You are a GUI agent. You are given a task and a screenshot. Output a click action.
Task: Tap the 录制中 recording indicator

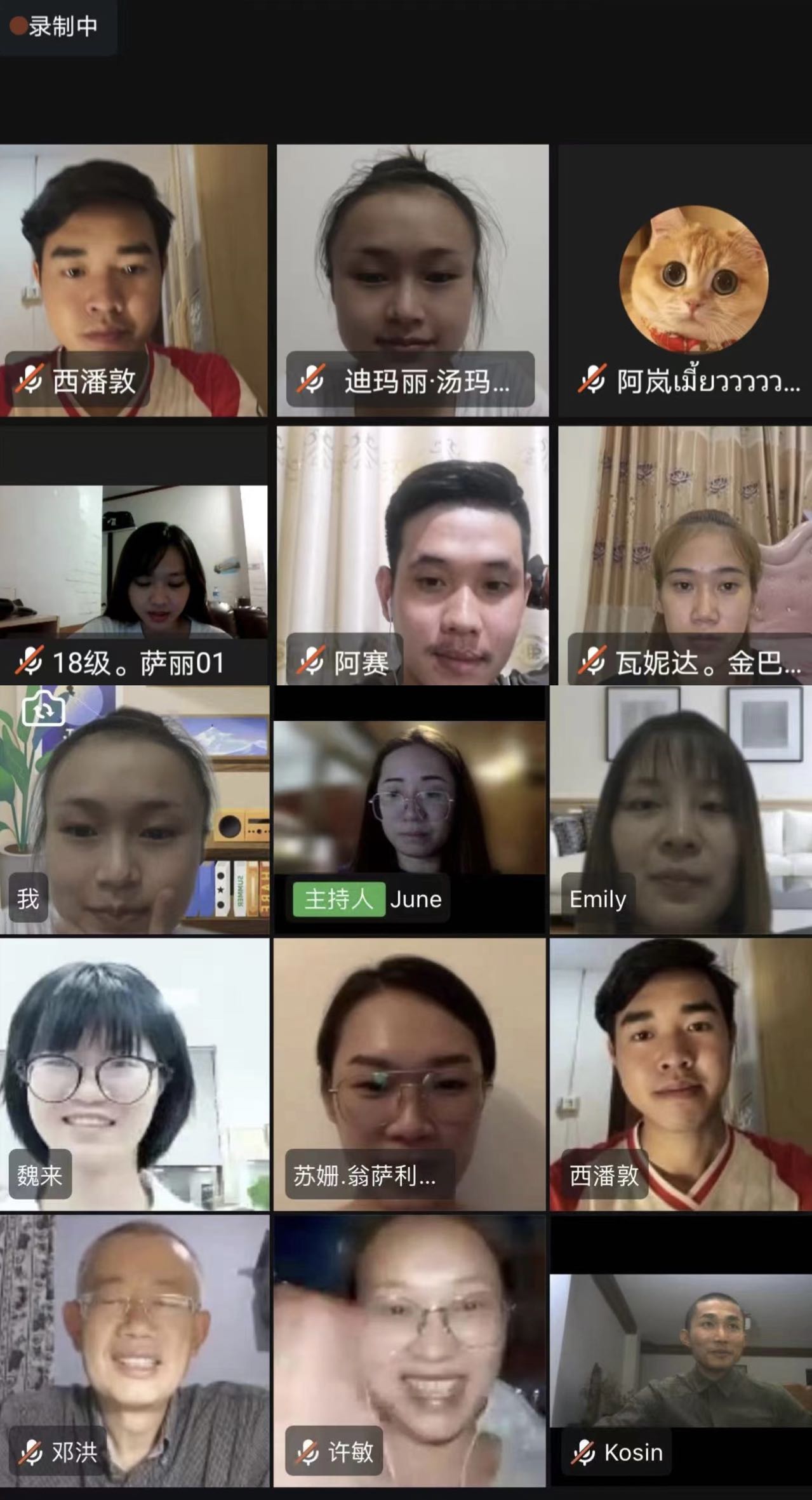(x=55, y=26)
